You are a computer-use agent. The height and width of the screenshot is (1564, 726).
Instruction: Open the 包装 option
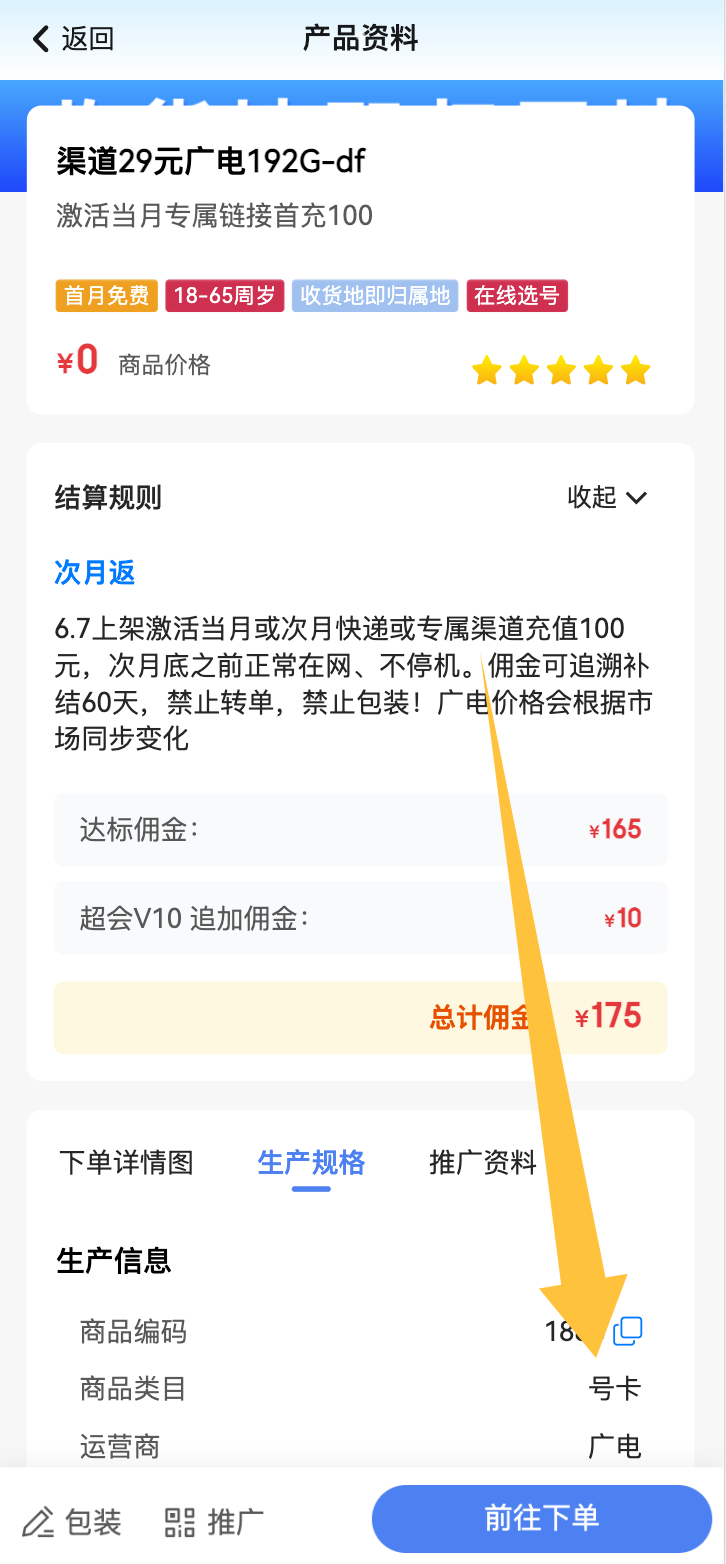pyautogui.click(x=72, y=1522)
